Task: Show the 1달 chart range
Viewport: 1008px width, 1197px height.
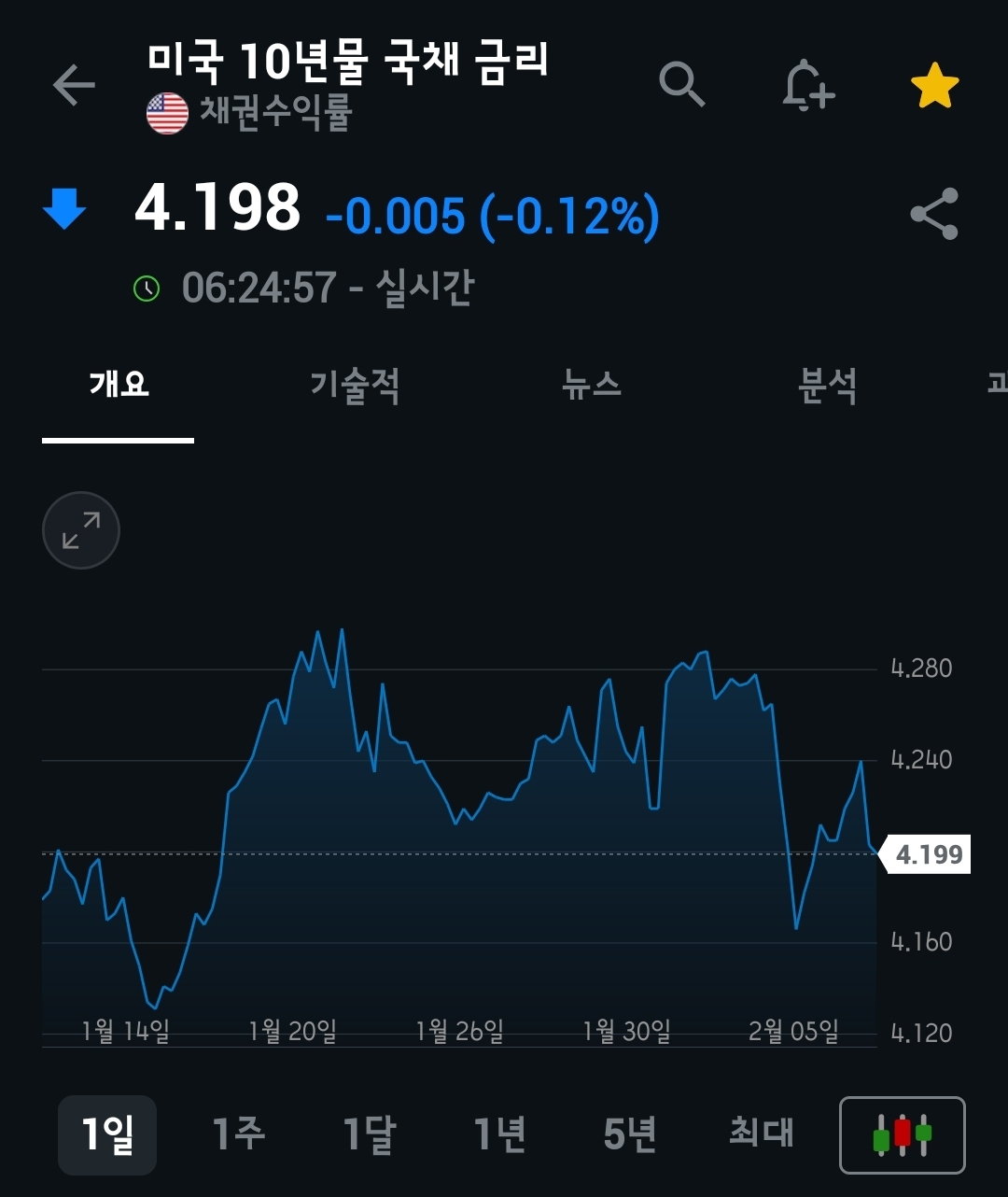Action: click(x=370, y=1134)
